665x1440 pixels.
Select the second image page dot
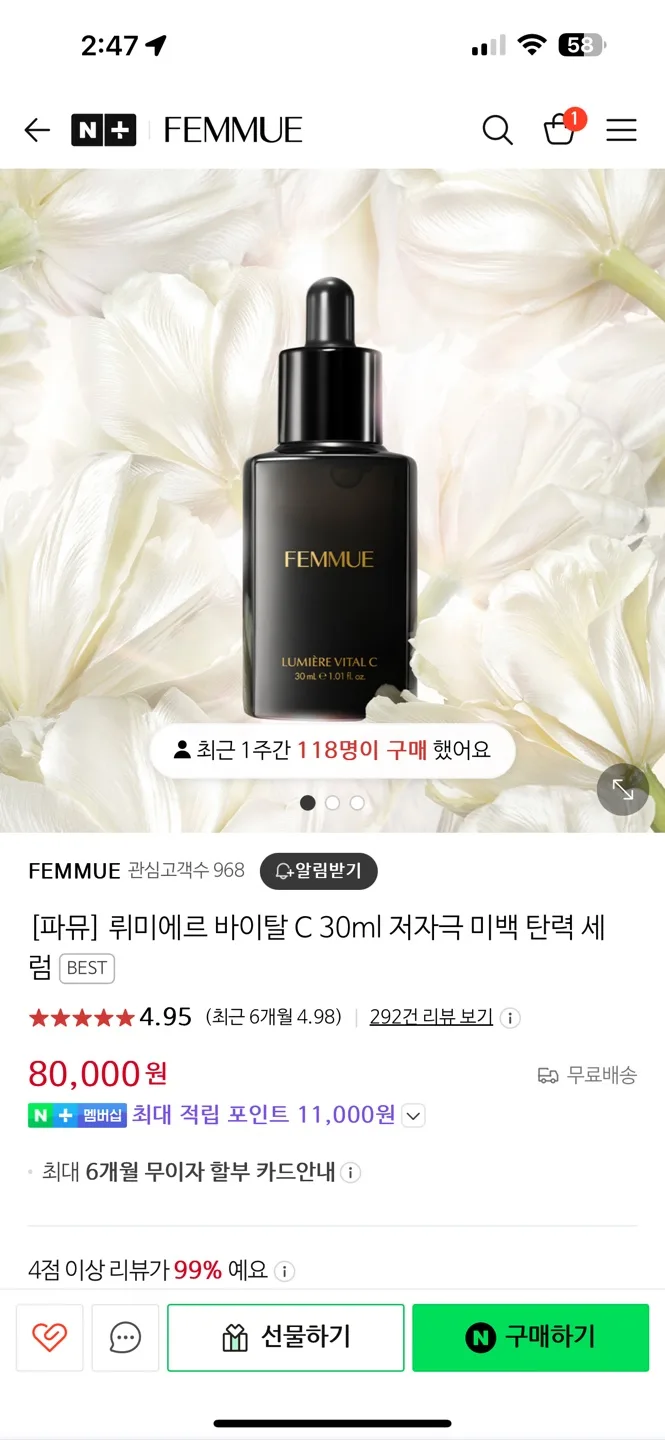(x=333, y=802)
